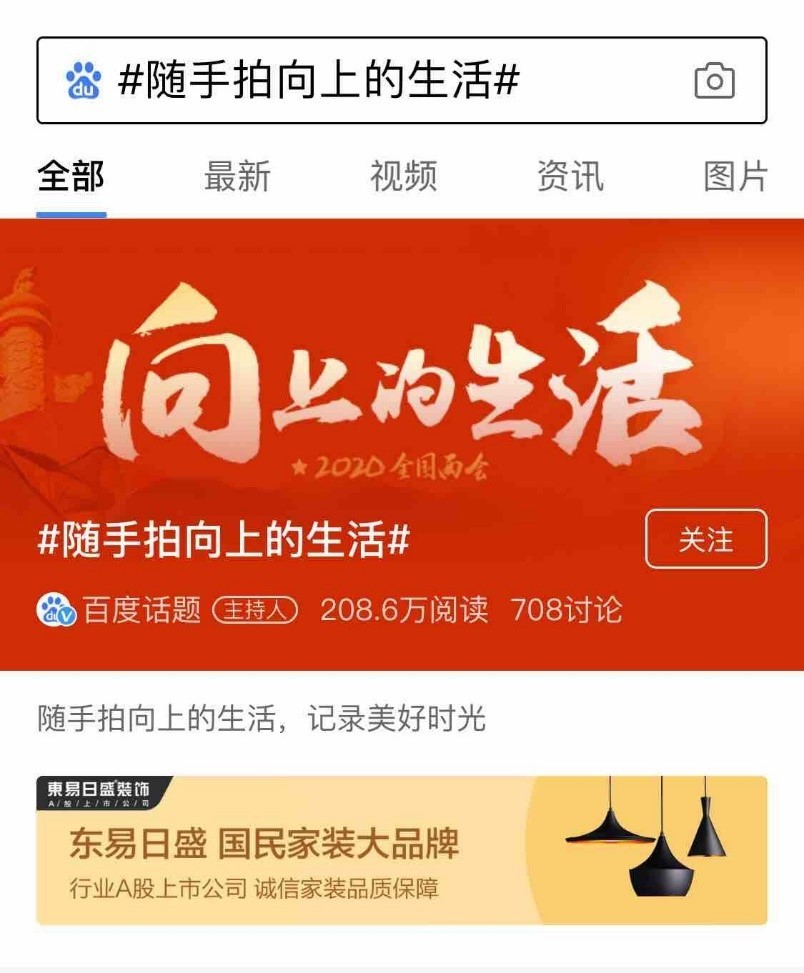Follow the topic with the 关注 button

tap(706, 539)
